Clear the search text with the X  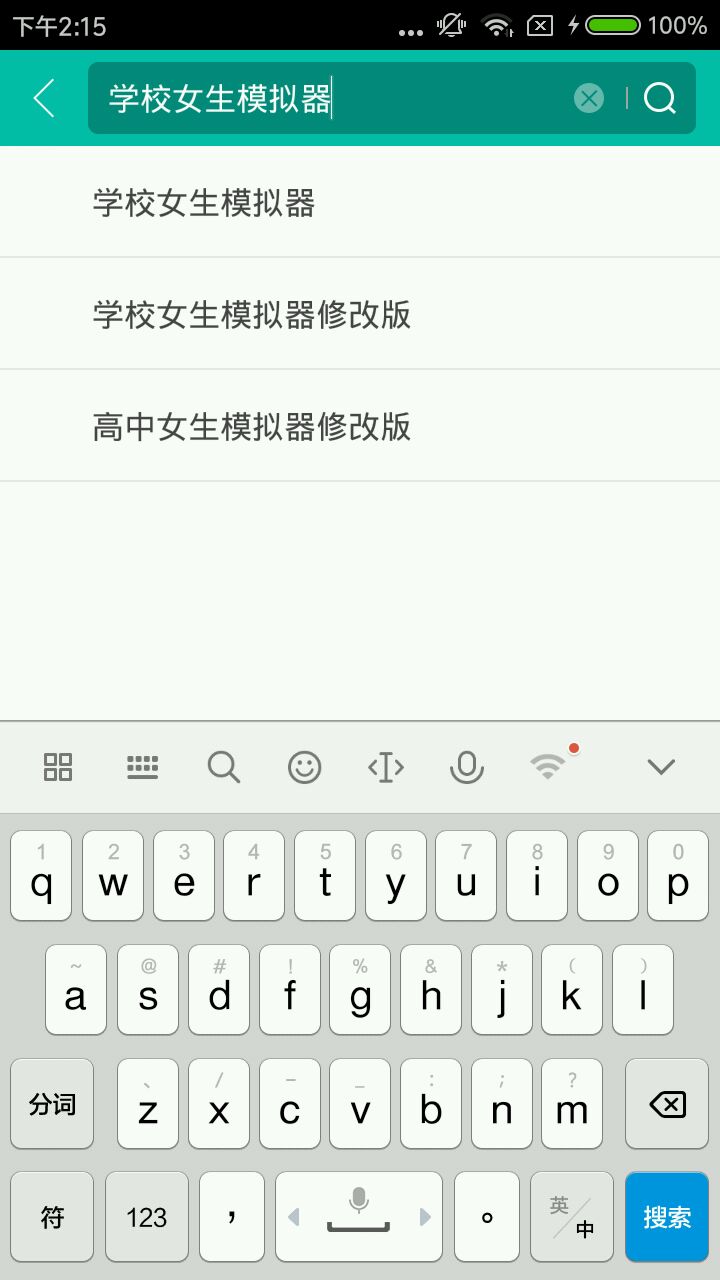[589, 98]
